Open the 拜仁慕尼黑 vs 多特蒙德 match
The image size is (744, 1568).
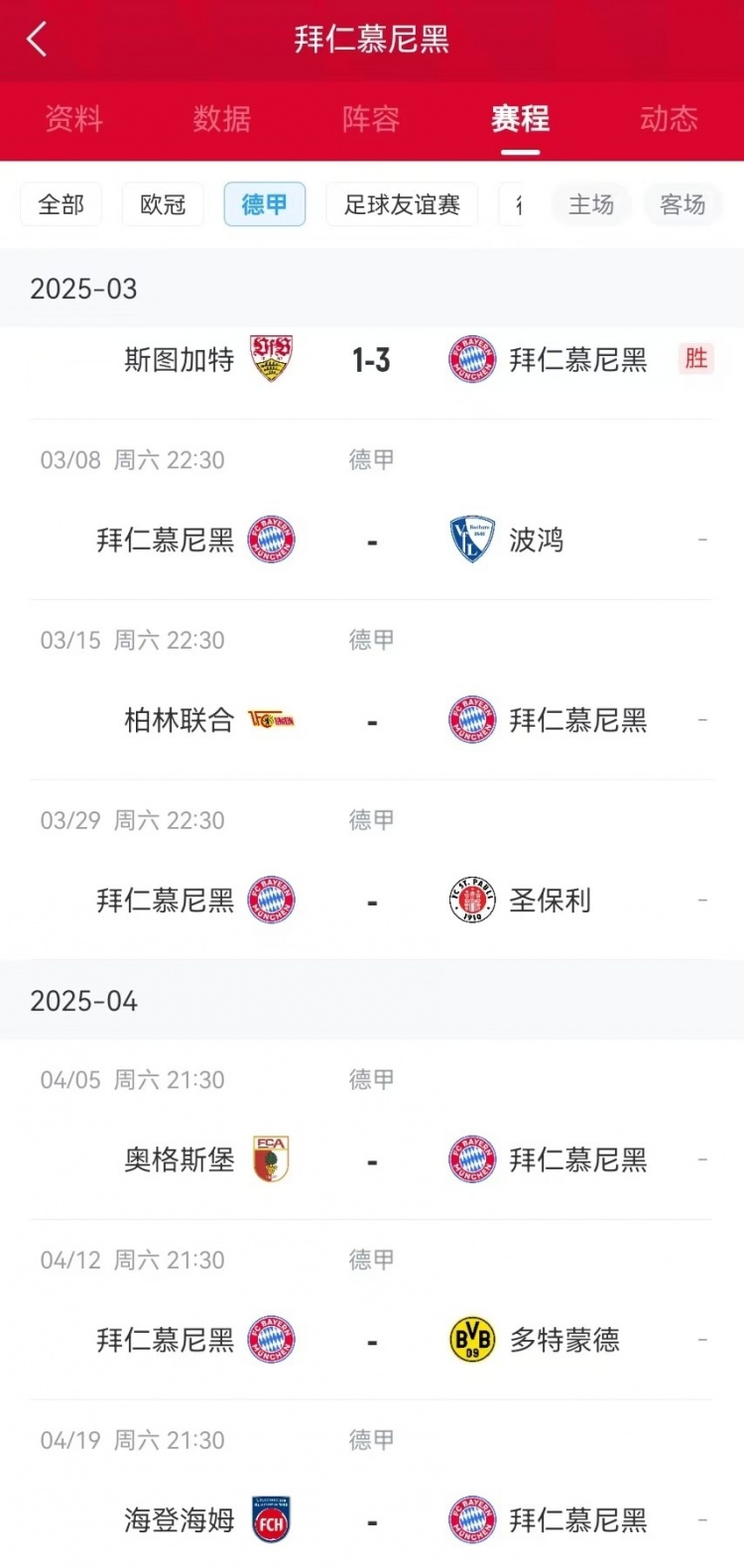click(372, 1340)
